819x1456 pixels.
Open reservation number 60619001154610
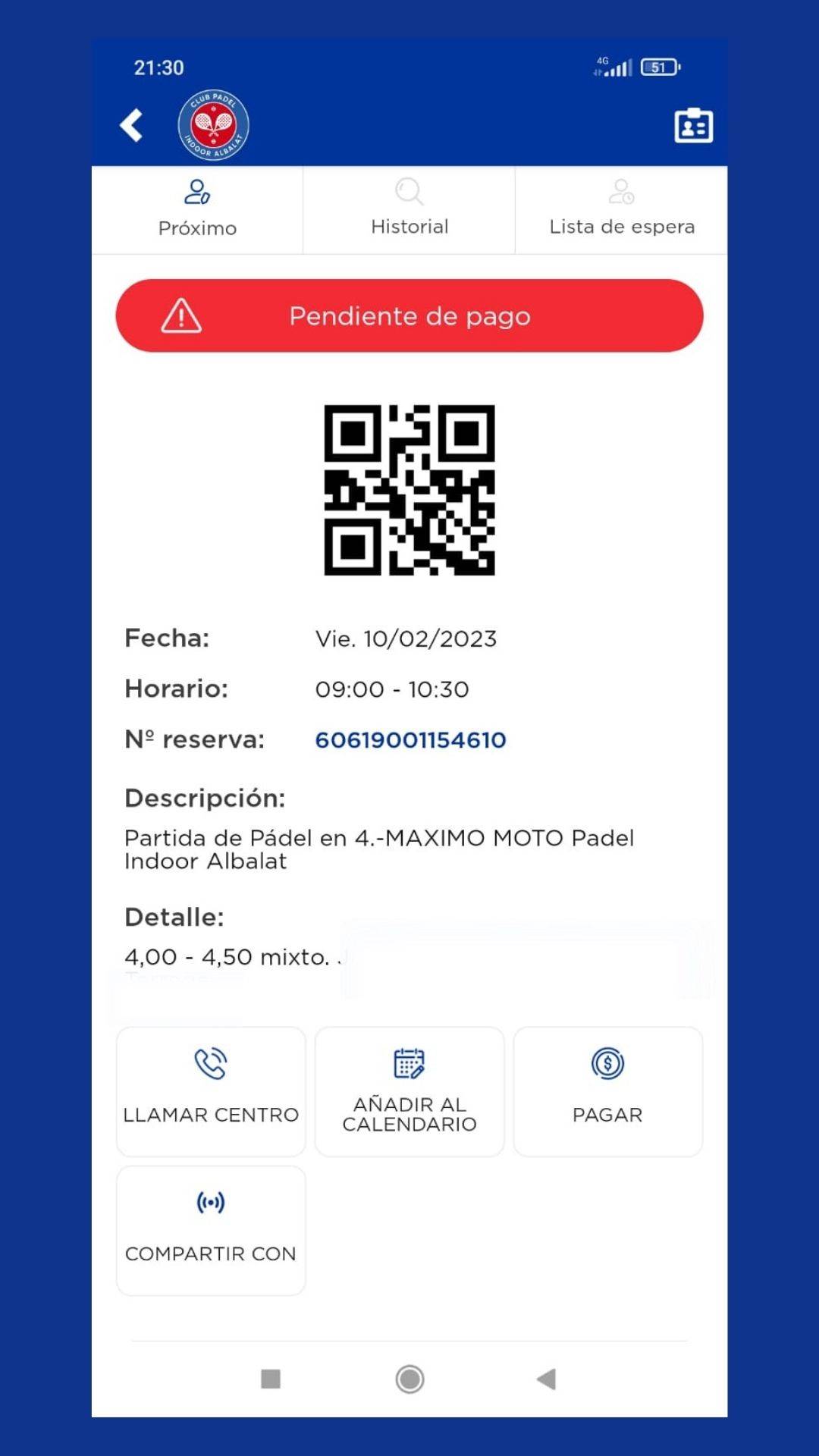click(x=410, y=740)
